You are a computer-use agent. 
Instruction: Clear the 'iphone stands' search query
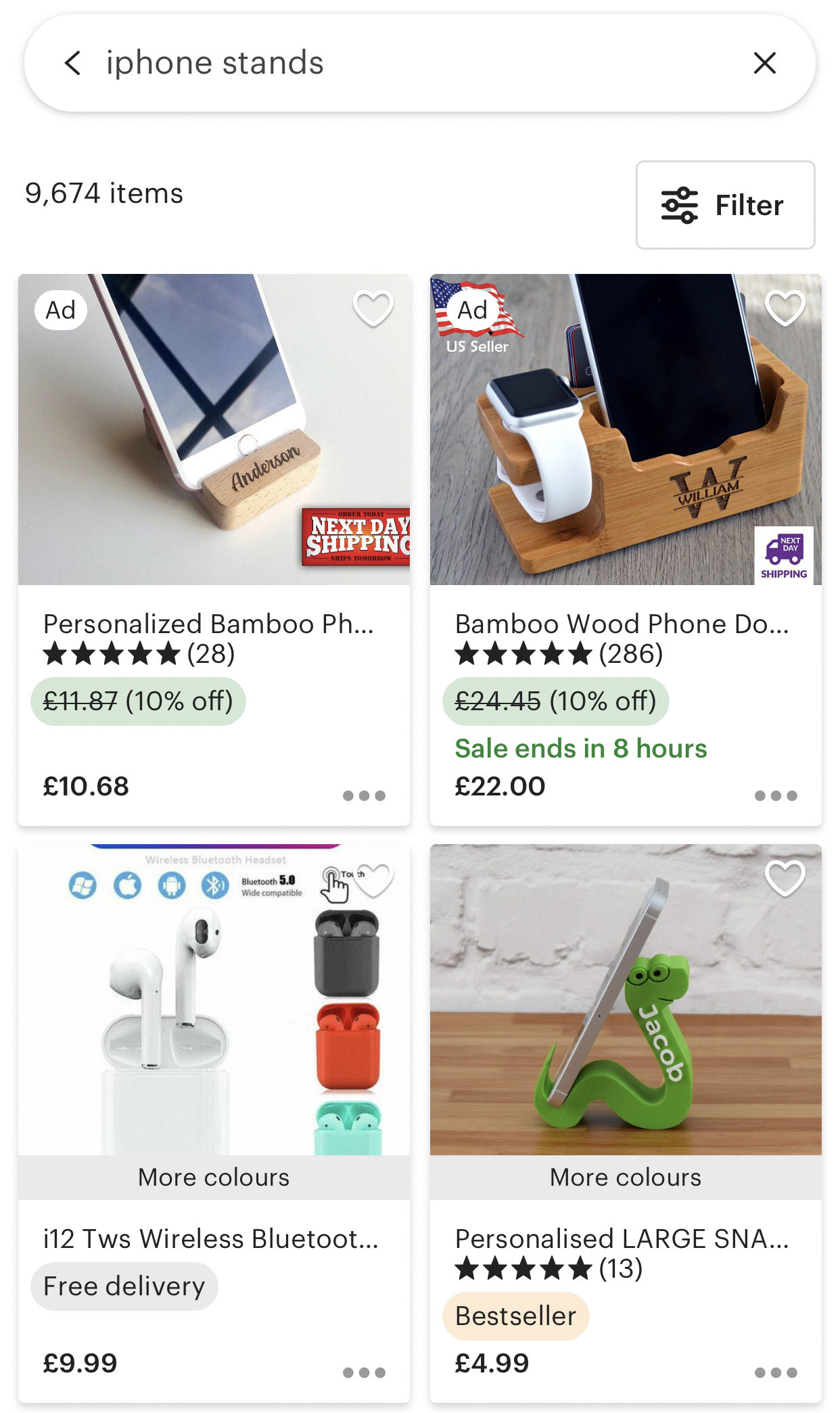tap(764, 63)
